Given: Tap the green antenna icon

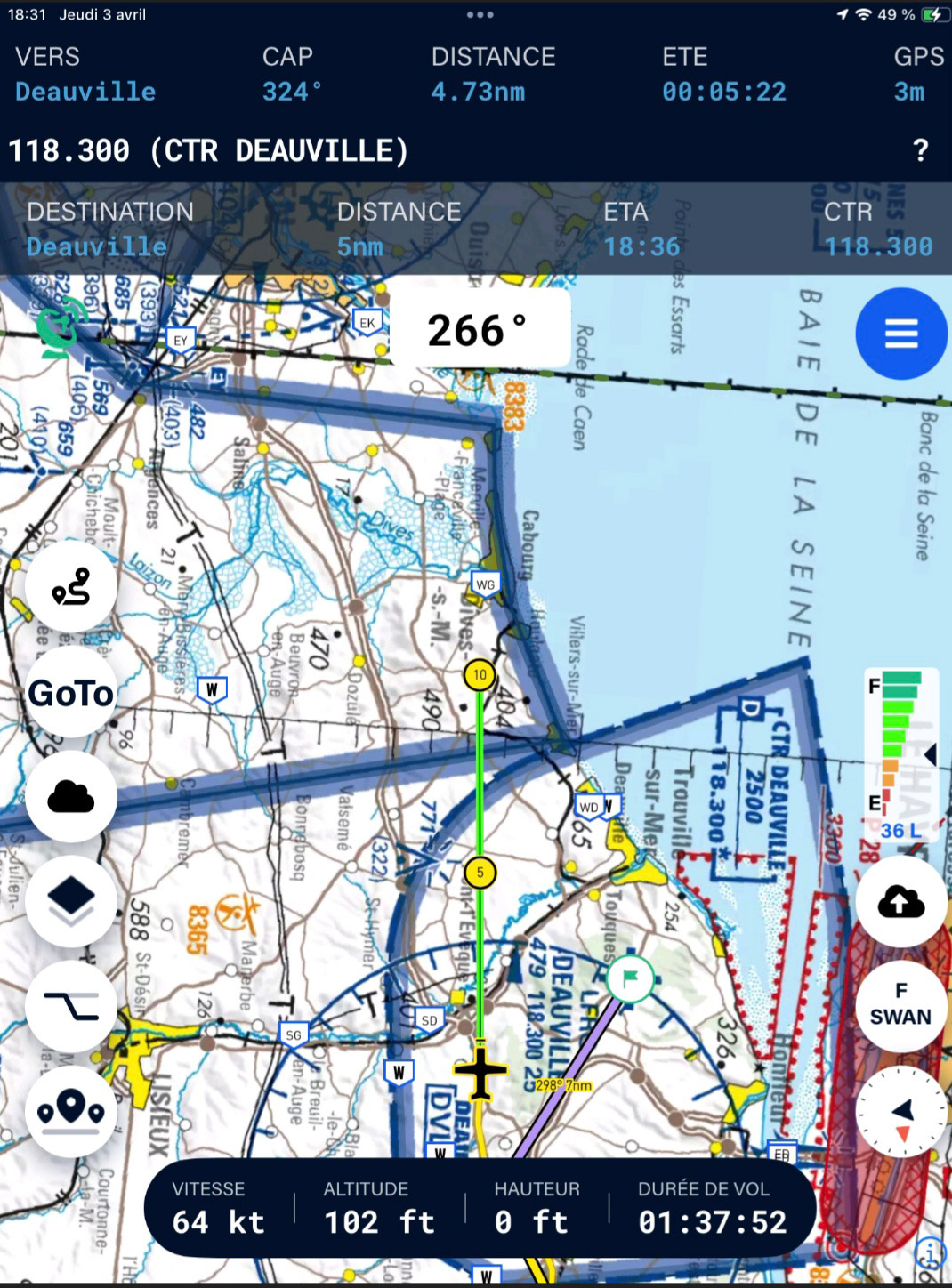Looking at the screenshot, I should pos(61,326).
